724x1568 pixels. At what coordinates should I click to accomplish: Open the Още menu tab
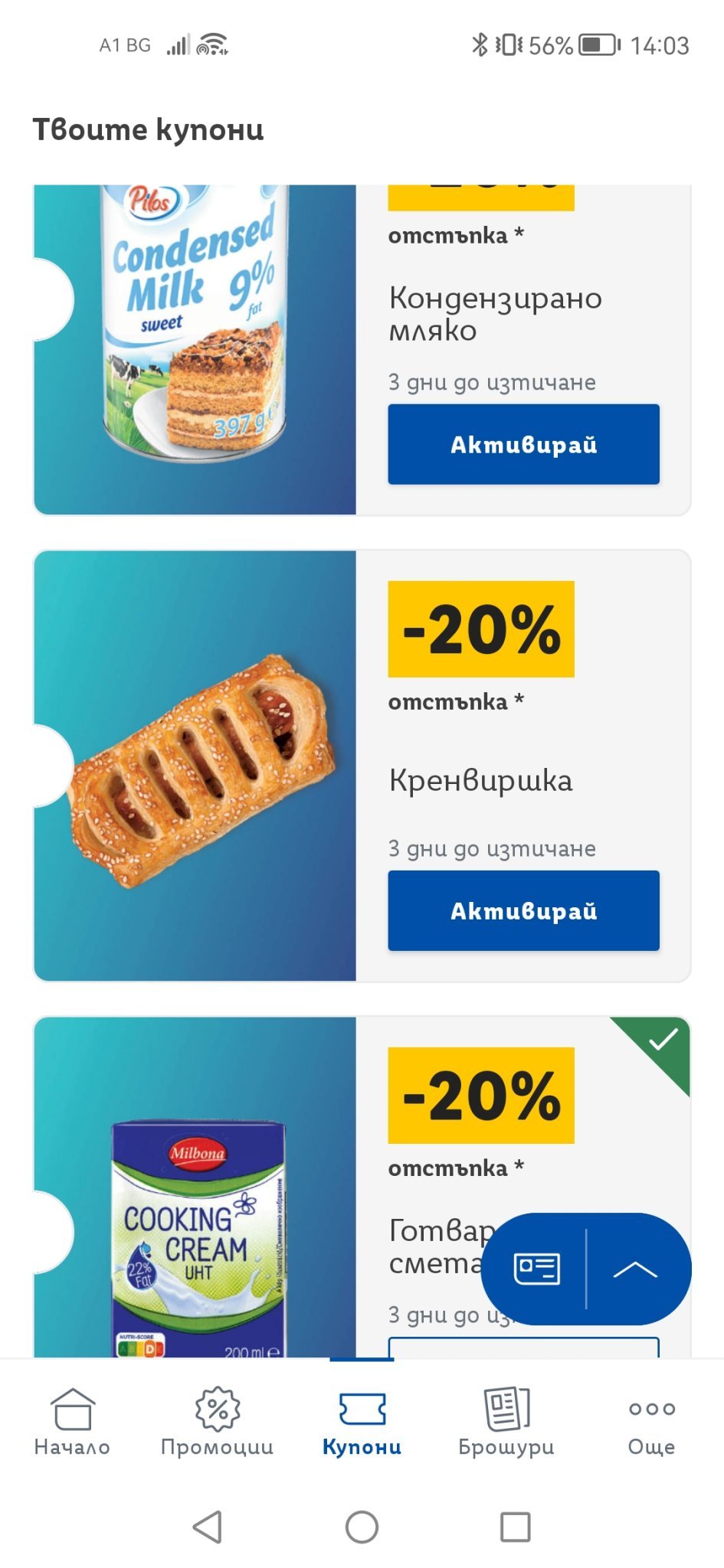click(651, 1421)
